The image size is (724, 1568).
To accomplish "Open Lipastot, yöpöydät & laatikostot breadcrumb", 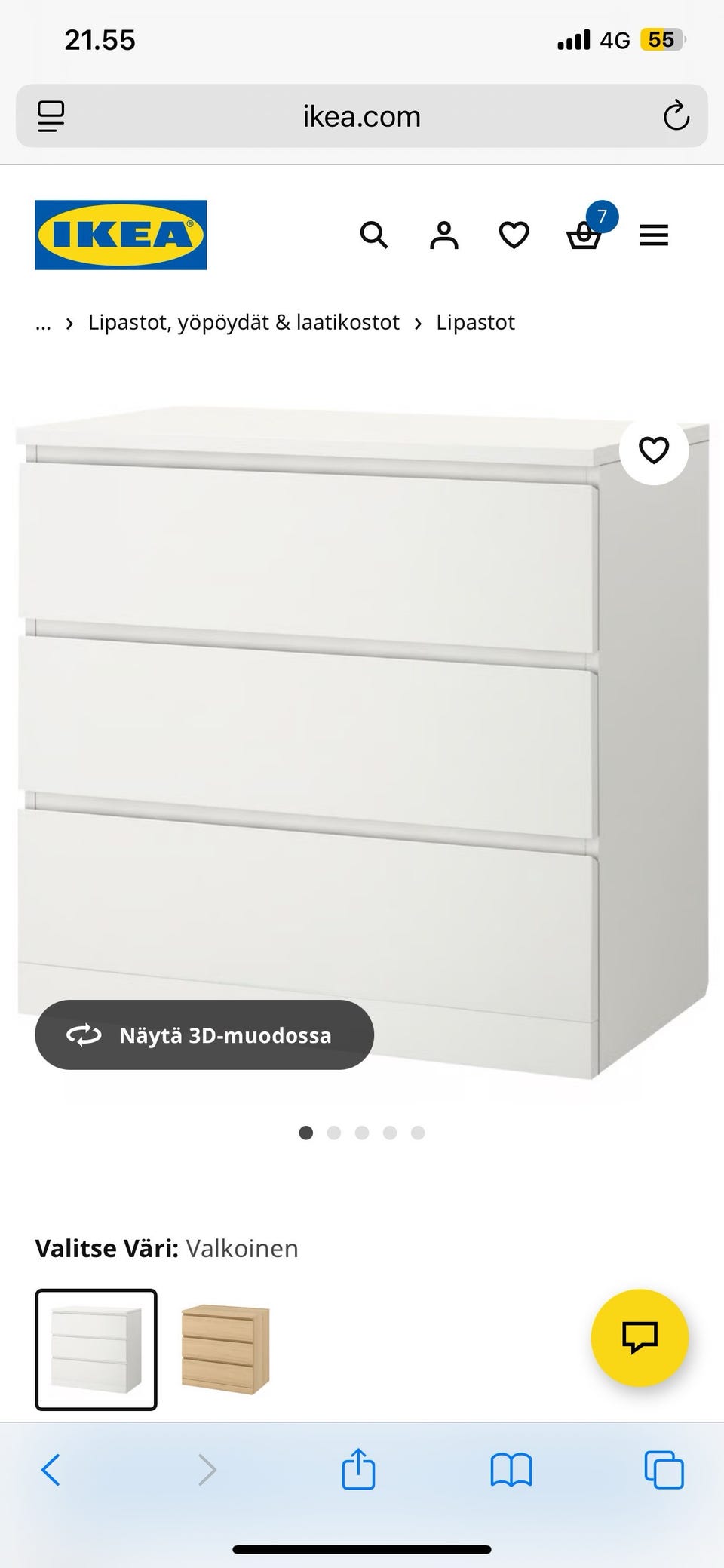I will coord(244,322).
